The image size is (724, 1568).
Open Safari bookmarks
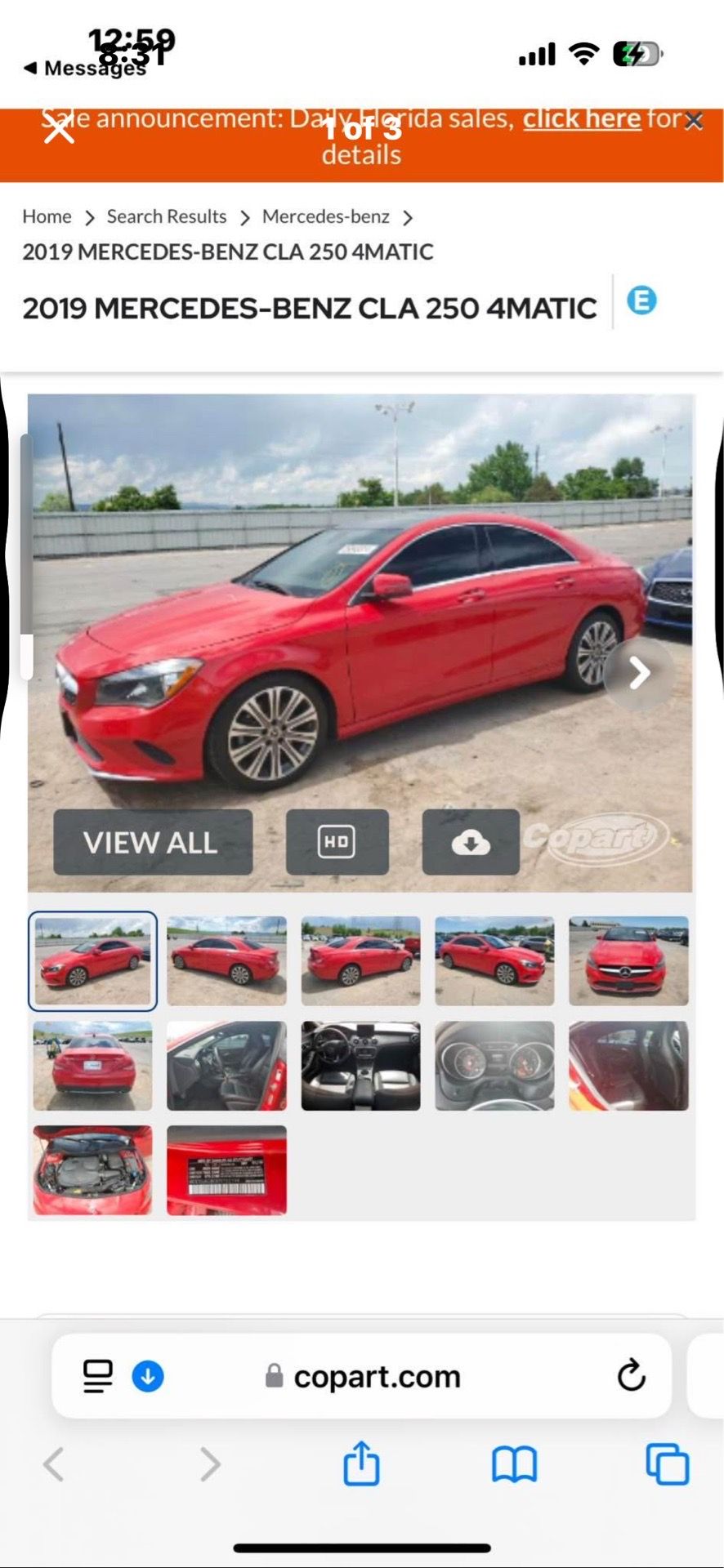coord(514,1464)
